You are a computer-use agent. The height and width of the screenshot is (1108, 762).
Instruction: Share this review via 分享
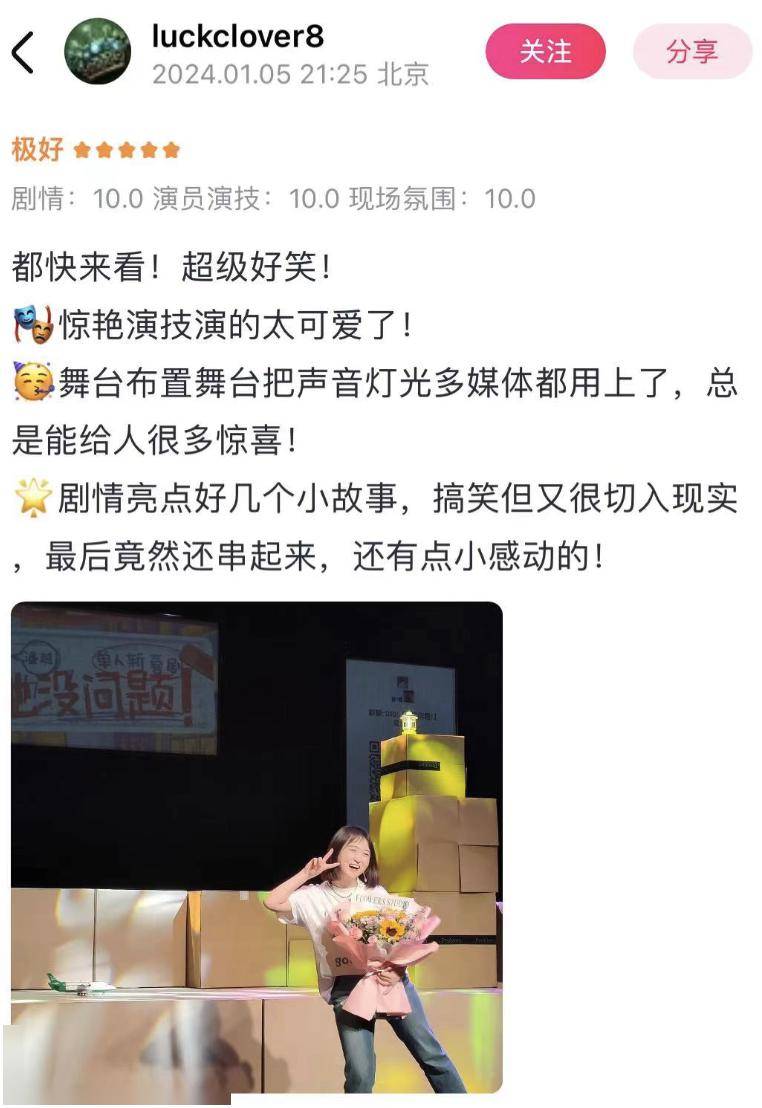point(692,51)
